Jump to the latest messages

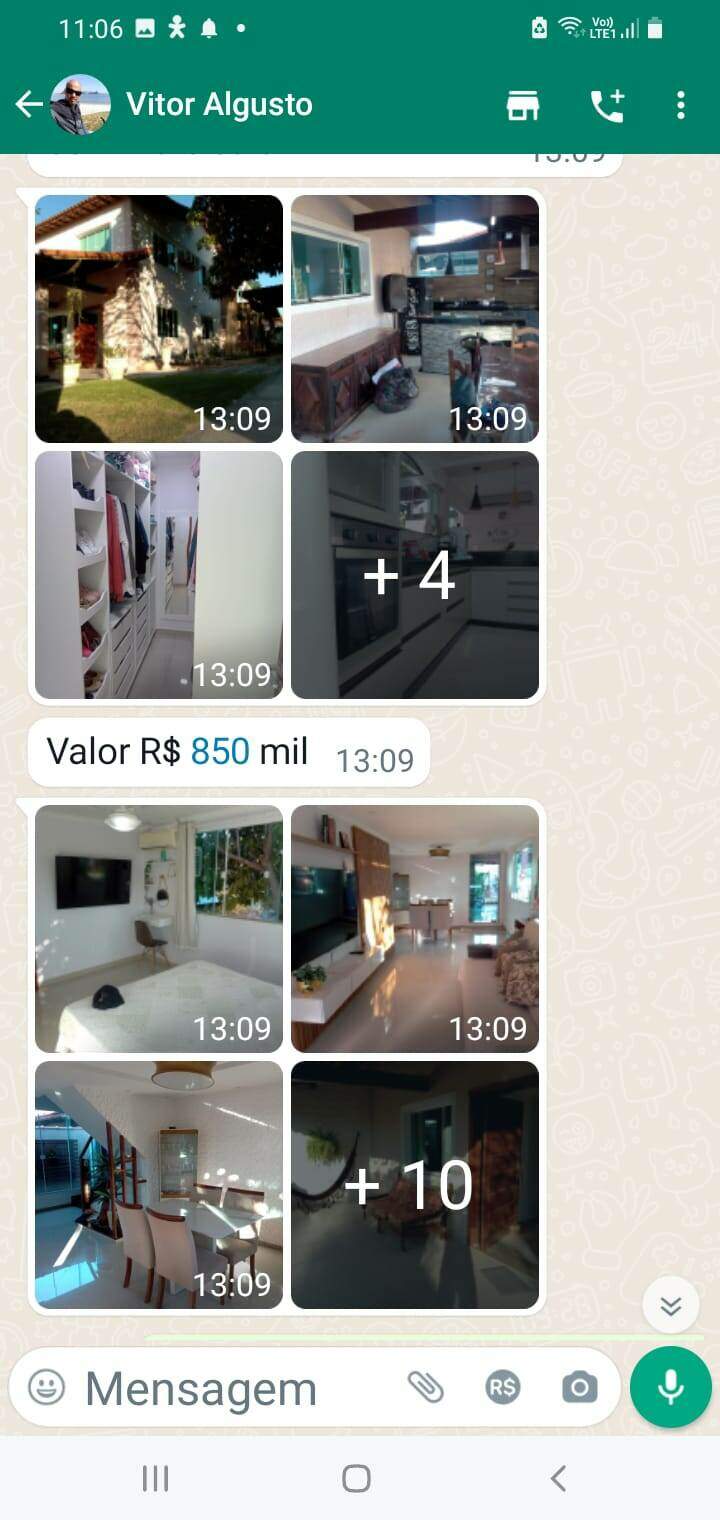[670, 1305]
